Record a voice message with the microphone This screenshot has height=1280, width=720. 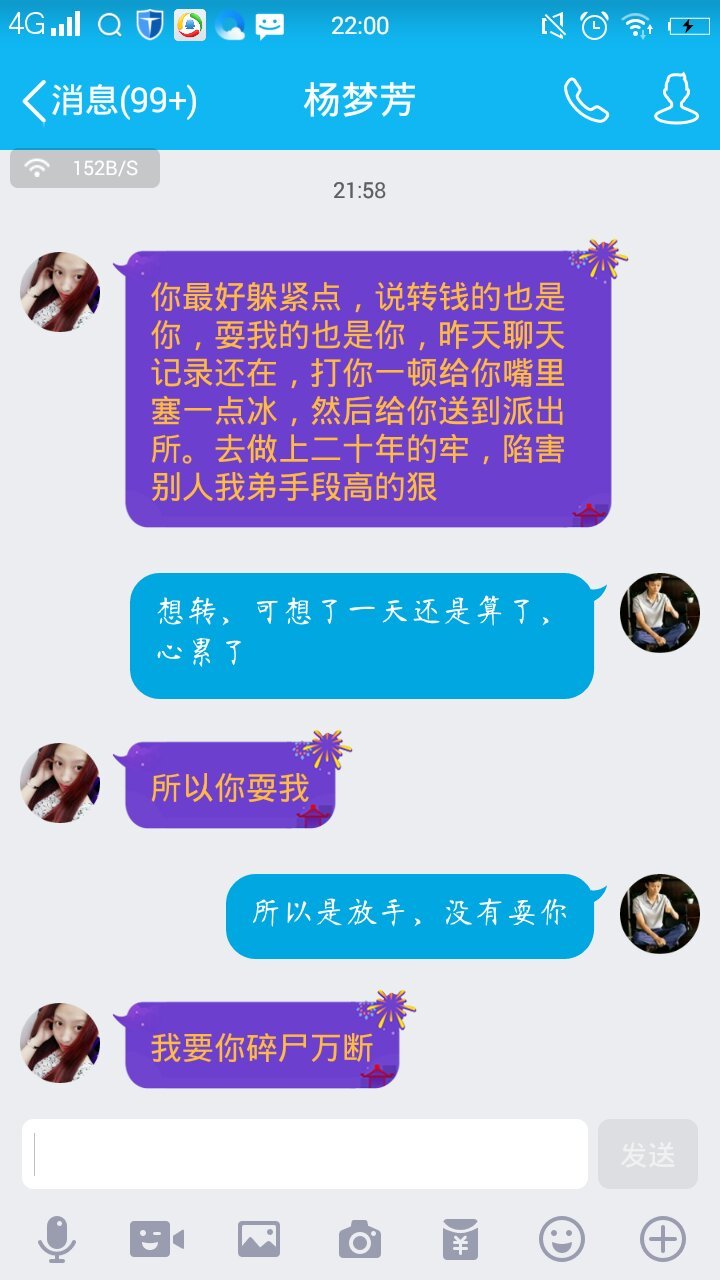click(56, 1240)
